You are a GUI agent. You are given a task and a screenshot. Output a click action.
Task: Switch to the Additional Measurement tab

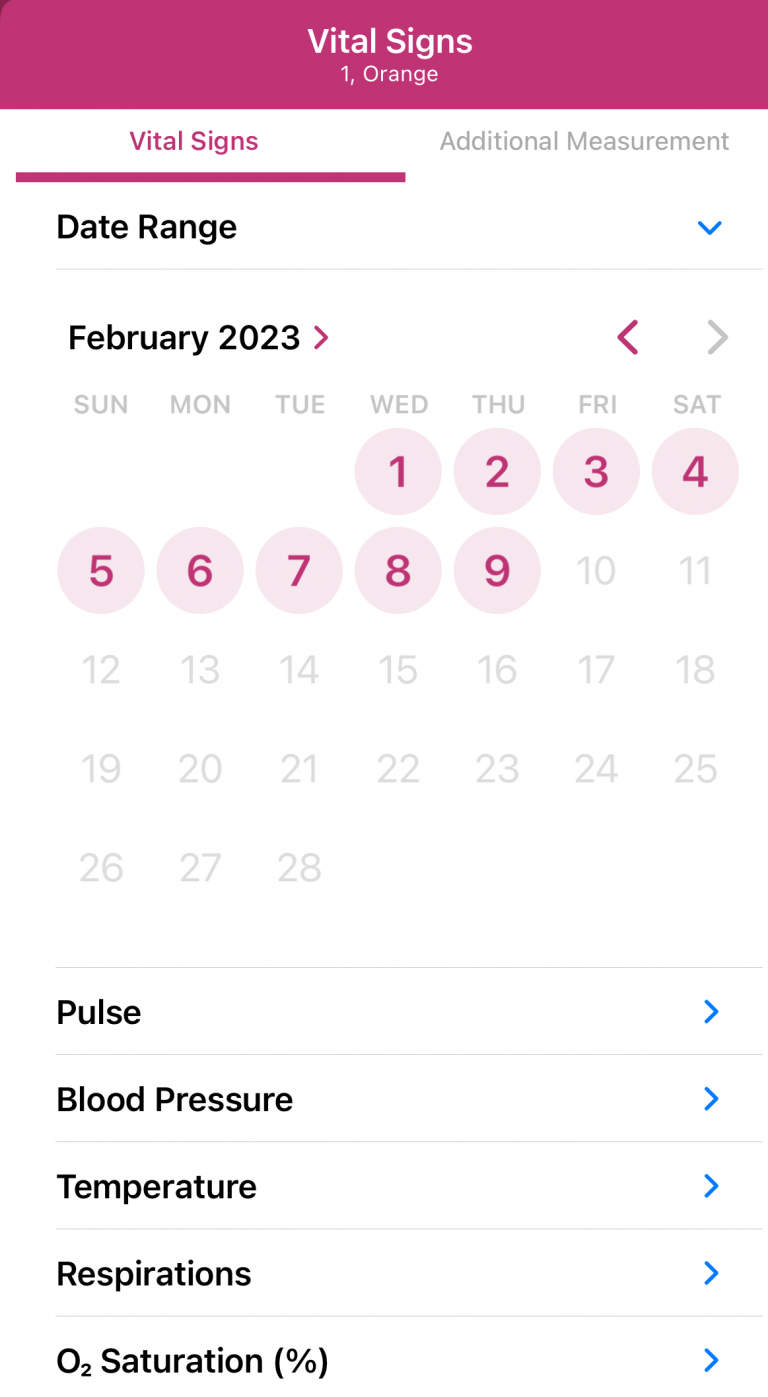pos(584,141)
